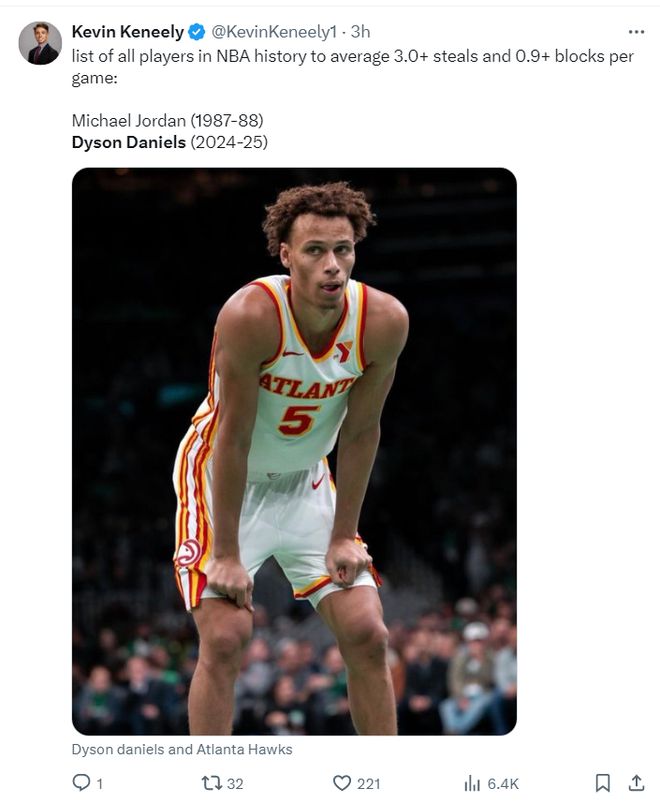Open the 3h timestamp link

point(360,32)
